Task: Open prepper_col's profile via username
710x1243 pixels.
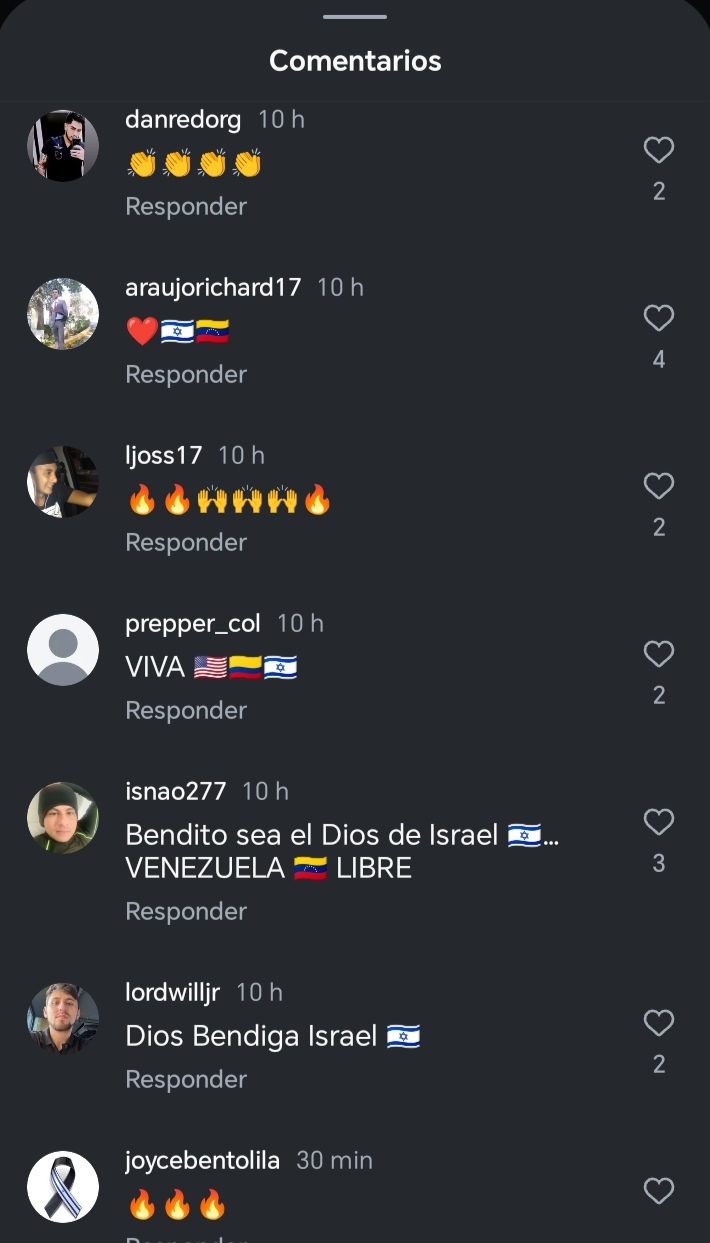Action: pos(193,624)
